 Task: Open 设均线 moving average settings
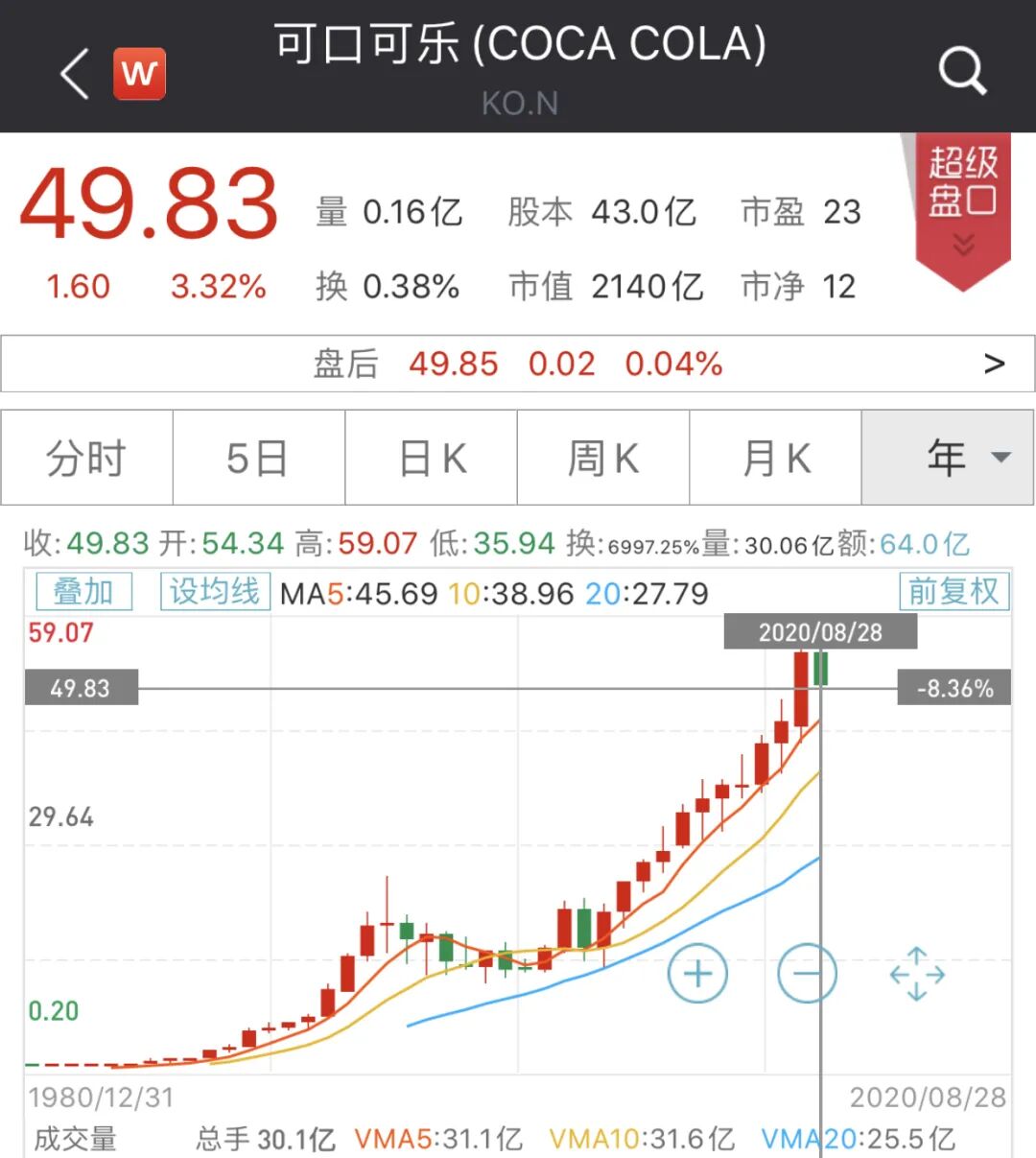(215, 591)
